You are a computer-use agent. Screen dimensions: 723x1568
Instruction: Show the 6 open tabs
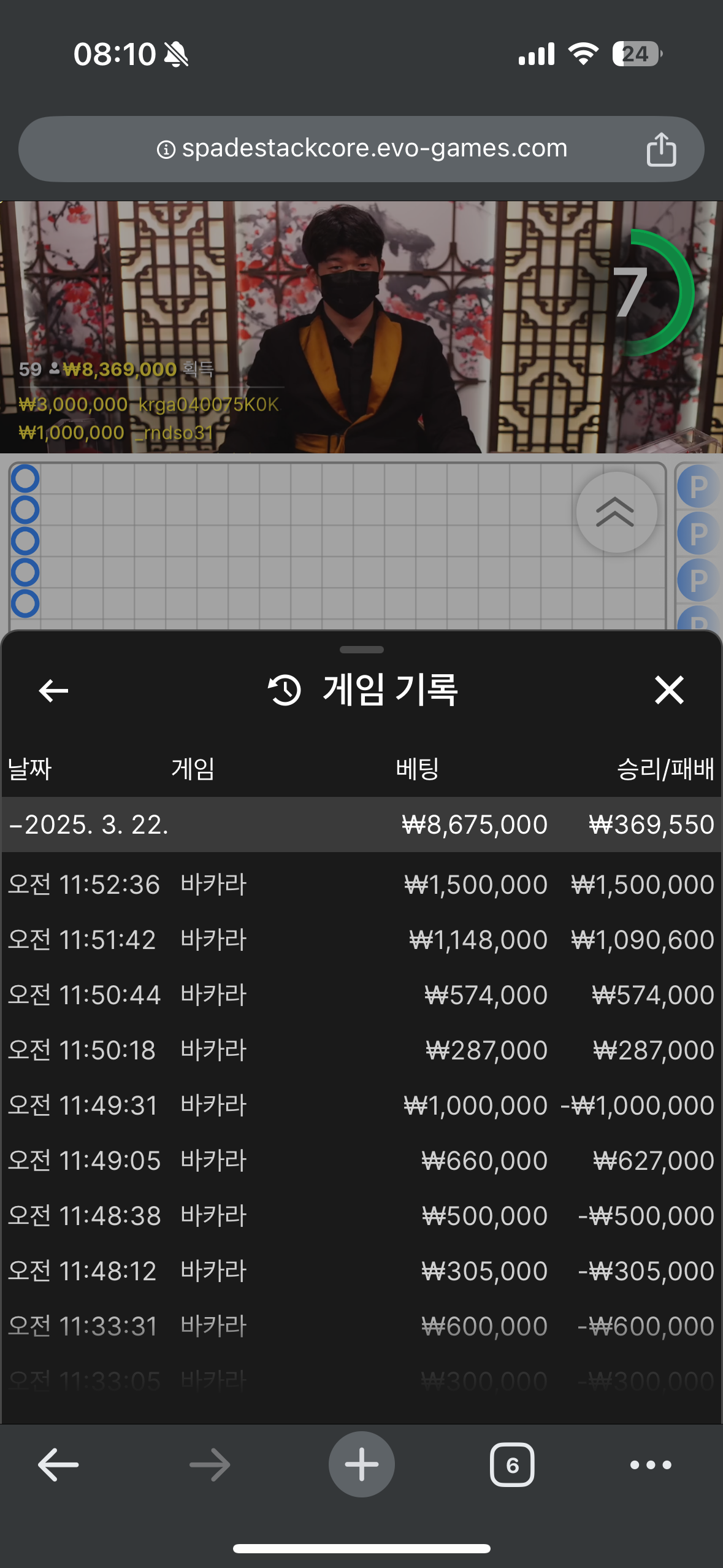click(x=512, y=1465)
